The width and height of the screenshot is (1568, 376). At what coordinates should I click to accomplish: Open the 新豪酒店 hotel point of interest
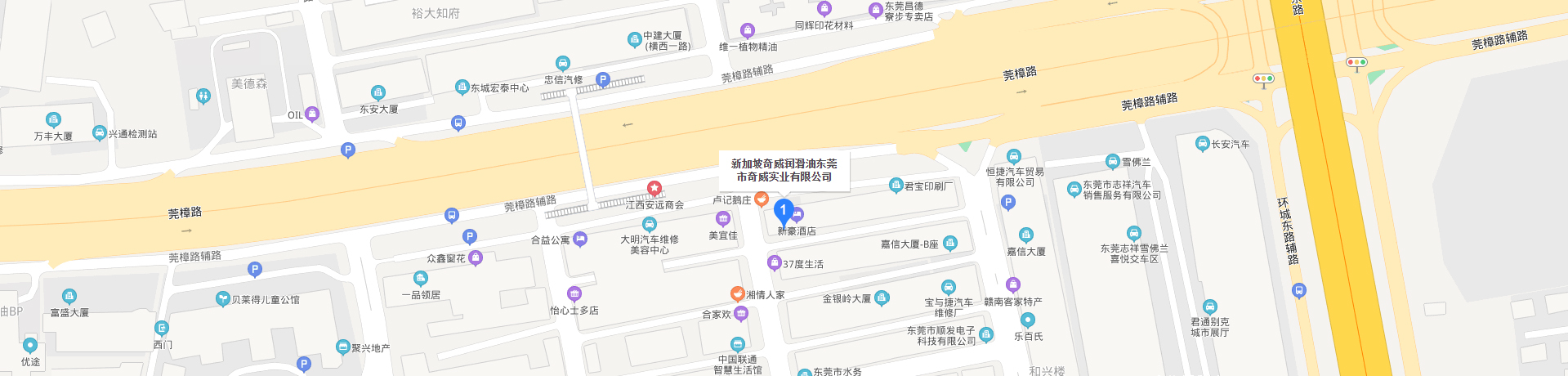click(x=798, y=216)
